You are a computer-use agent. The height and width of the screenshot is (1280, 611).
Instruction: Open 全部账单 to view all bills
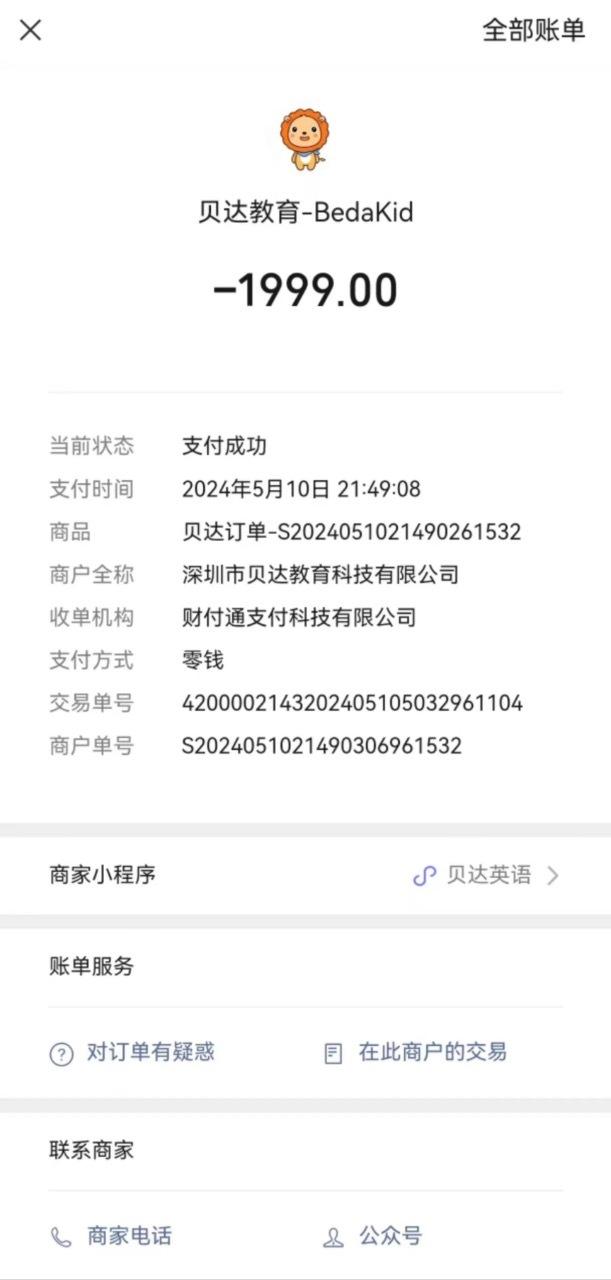(x=533, y=30)
